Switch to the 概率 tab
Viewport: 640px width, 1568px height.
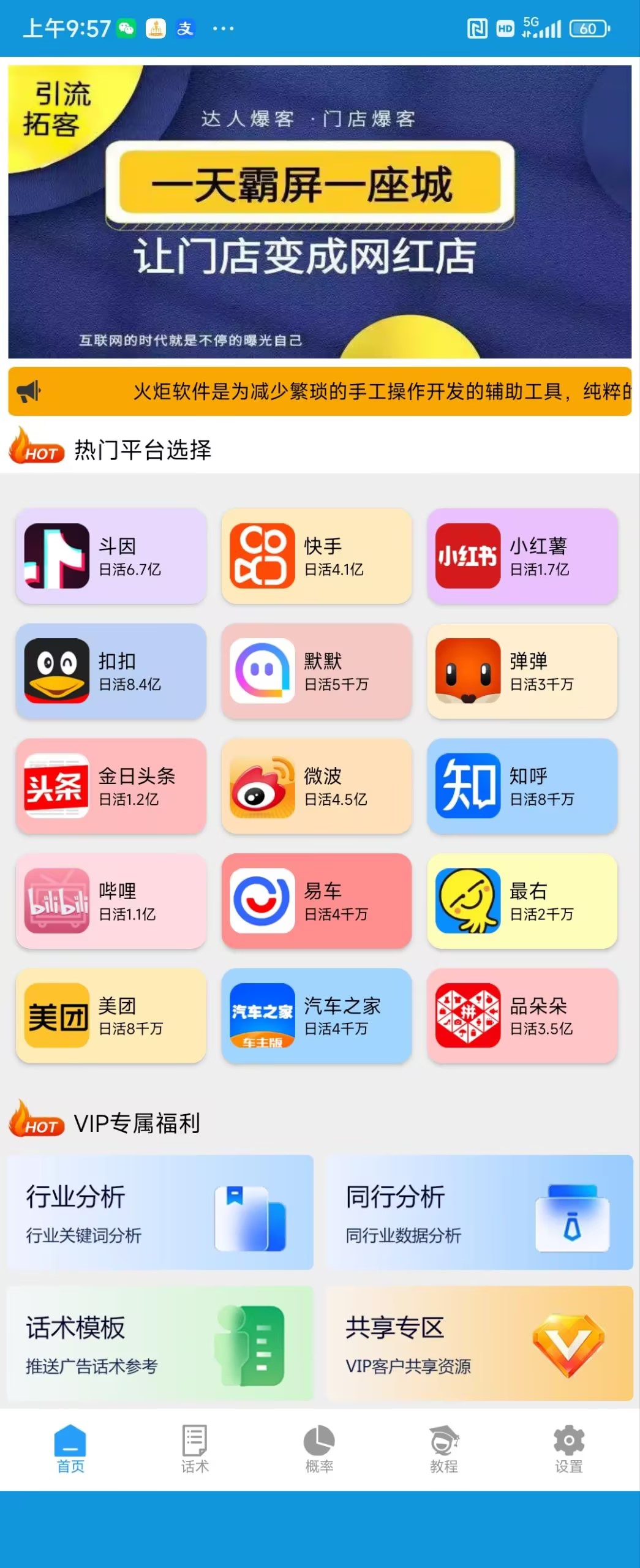pos(319,1449)
